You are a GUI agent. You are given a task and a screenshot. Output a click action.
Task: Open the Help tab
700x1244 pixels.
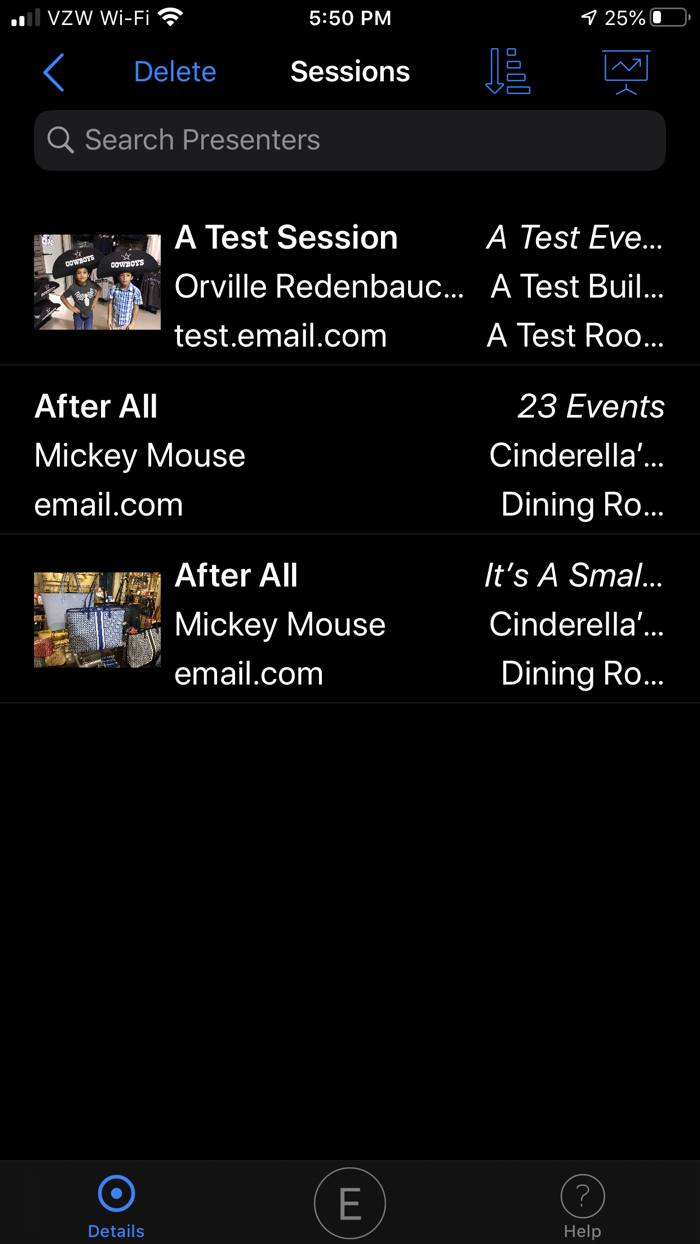point(582,1204)
